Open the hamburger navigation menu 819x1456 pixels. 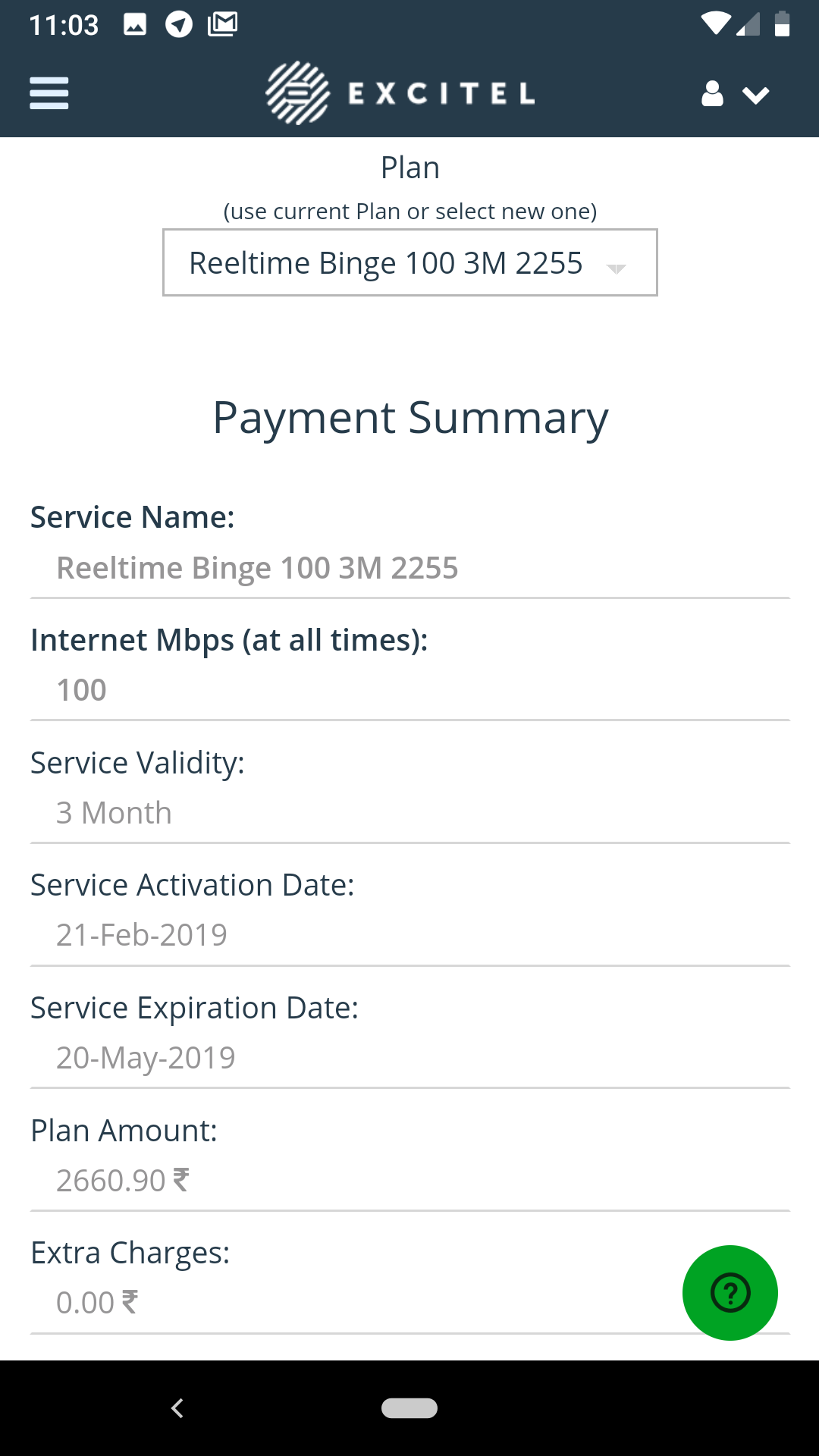tap(49, 93)
